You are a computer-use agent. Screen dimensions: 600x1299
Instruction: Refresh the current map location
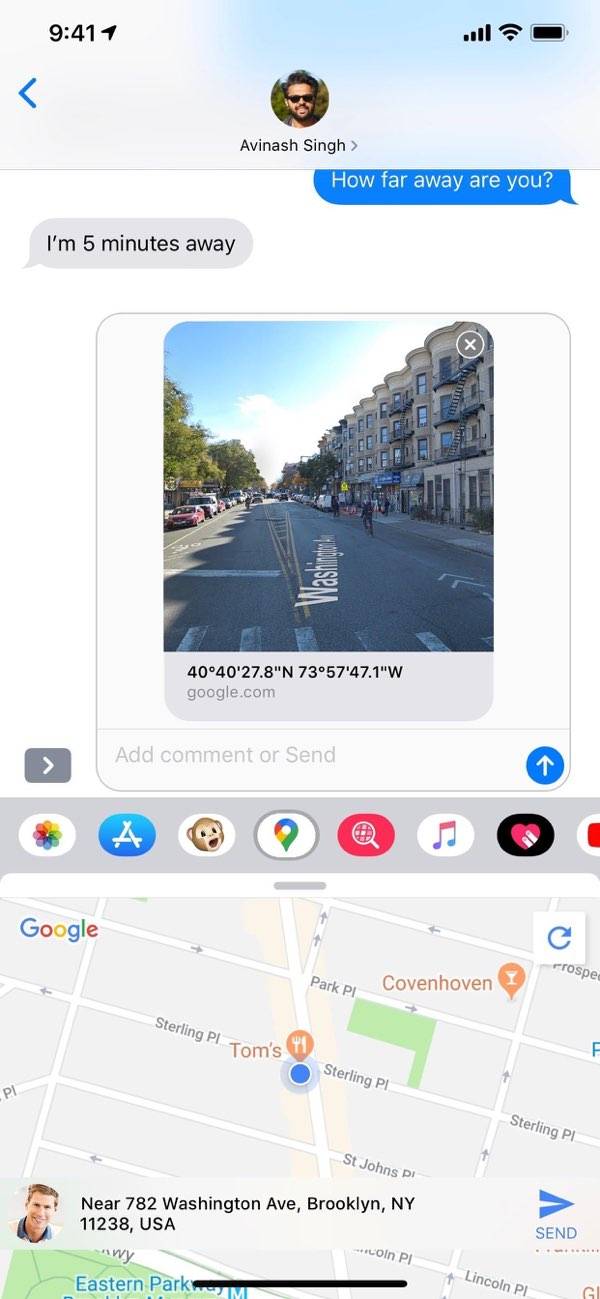(559, 937)
